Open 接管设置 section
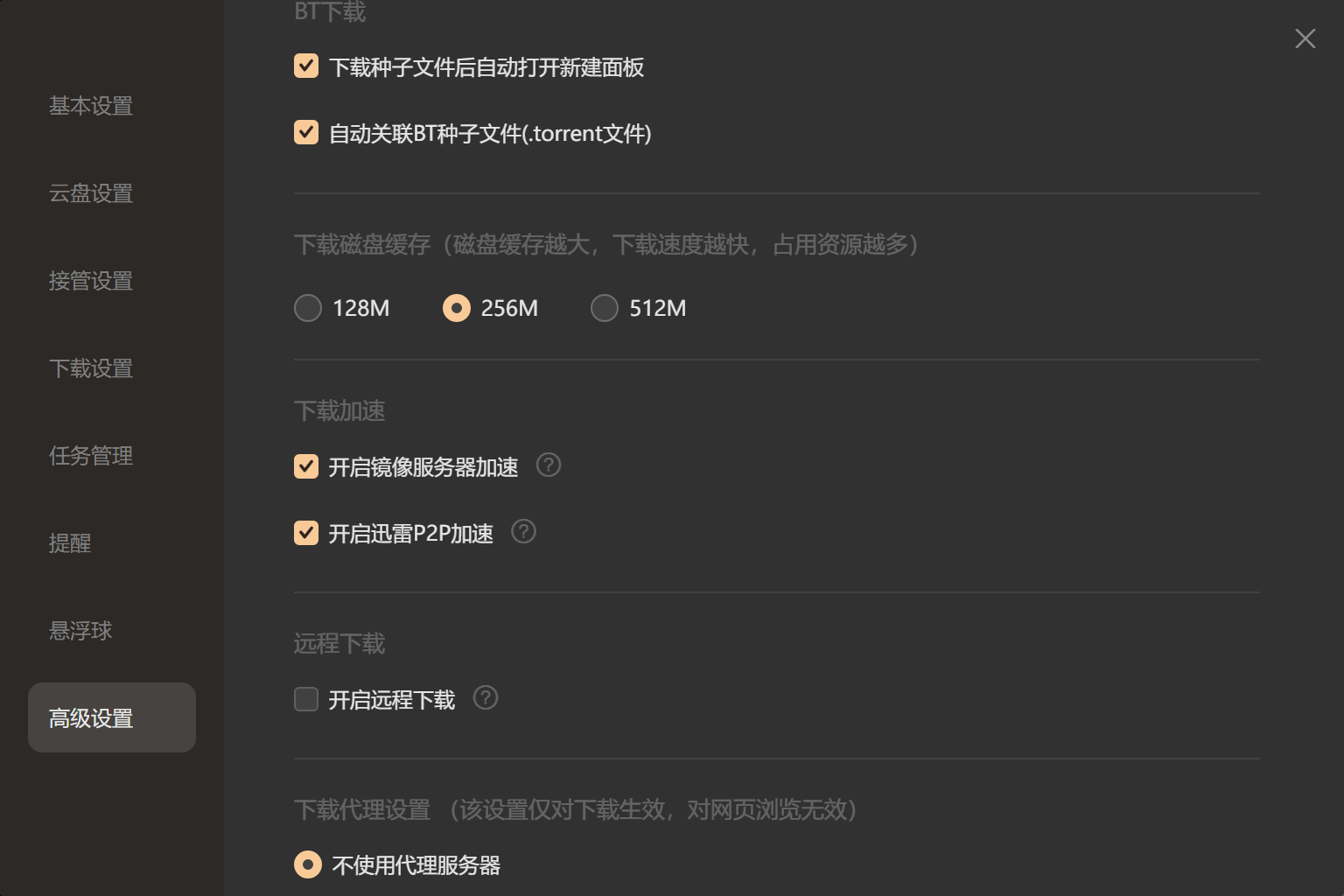The height and width of the screenshot is (896, 1344). (x=91, y=281)
